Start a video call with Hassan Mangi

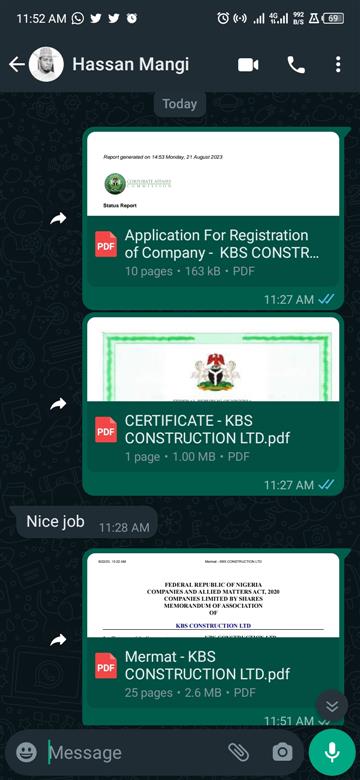248,65
